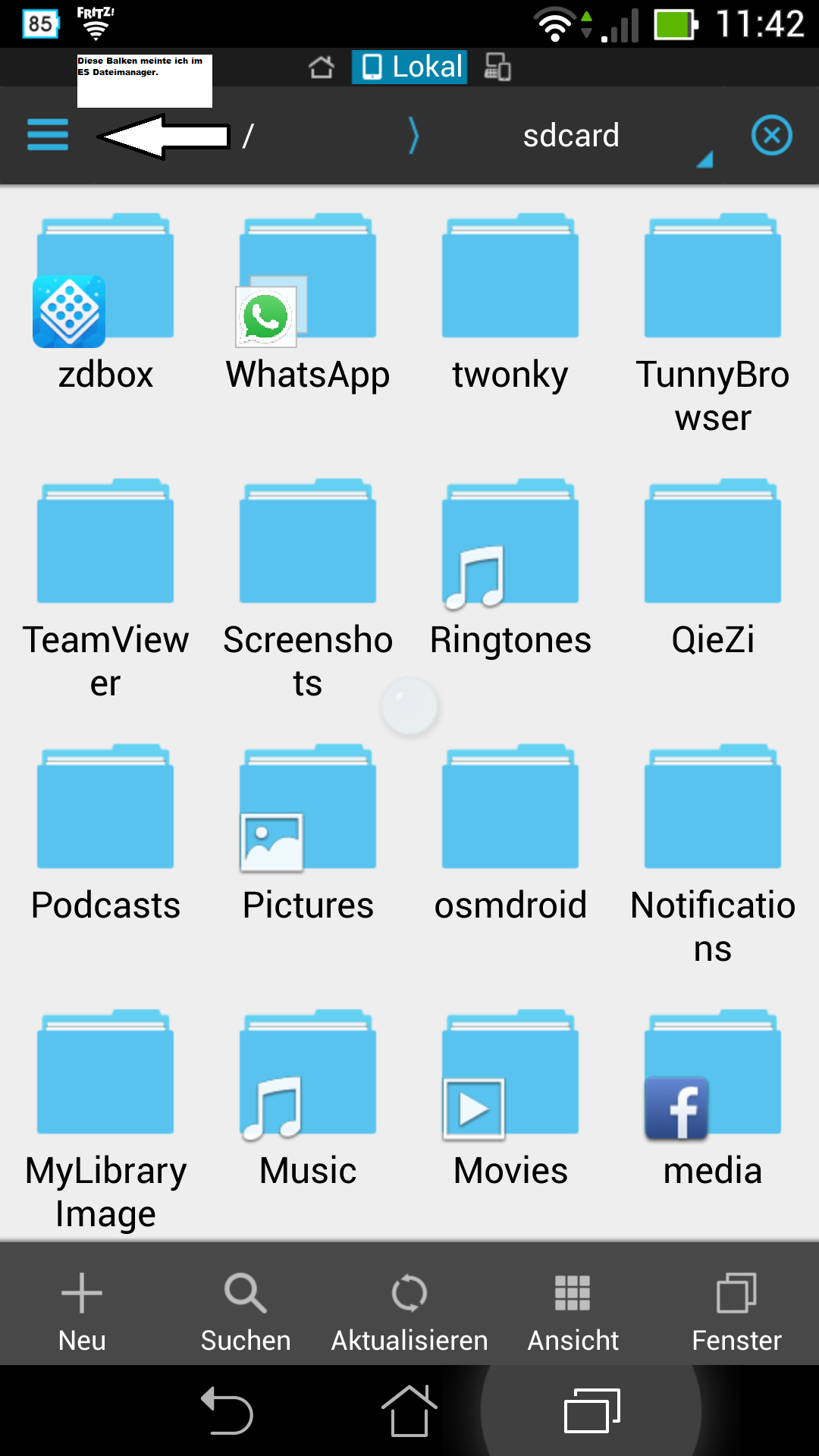This screenshot has width=819, height=1456.
Task: Change layout via Ansicht
Action: pos(573,1307)
